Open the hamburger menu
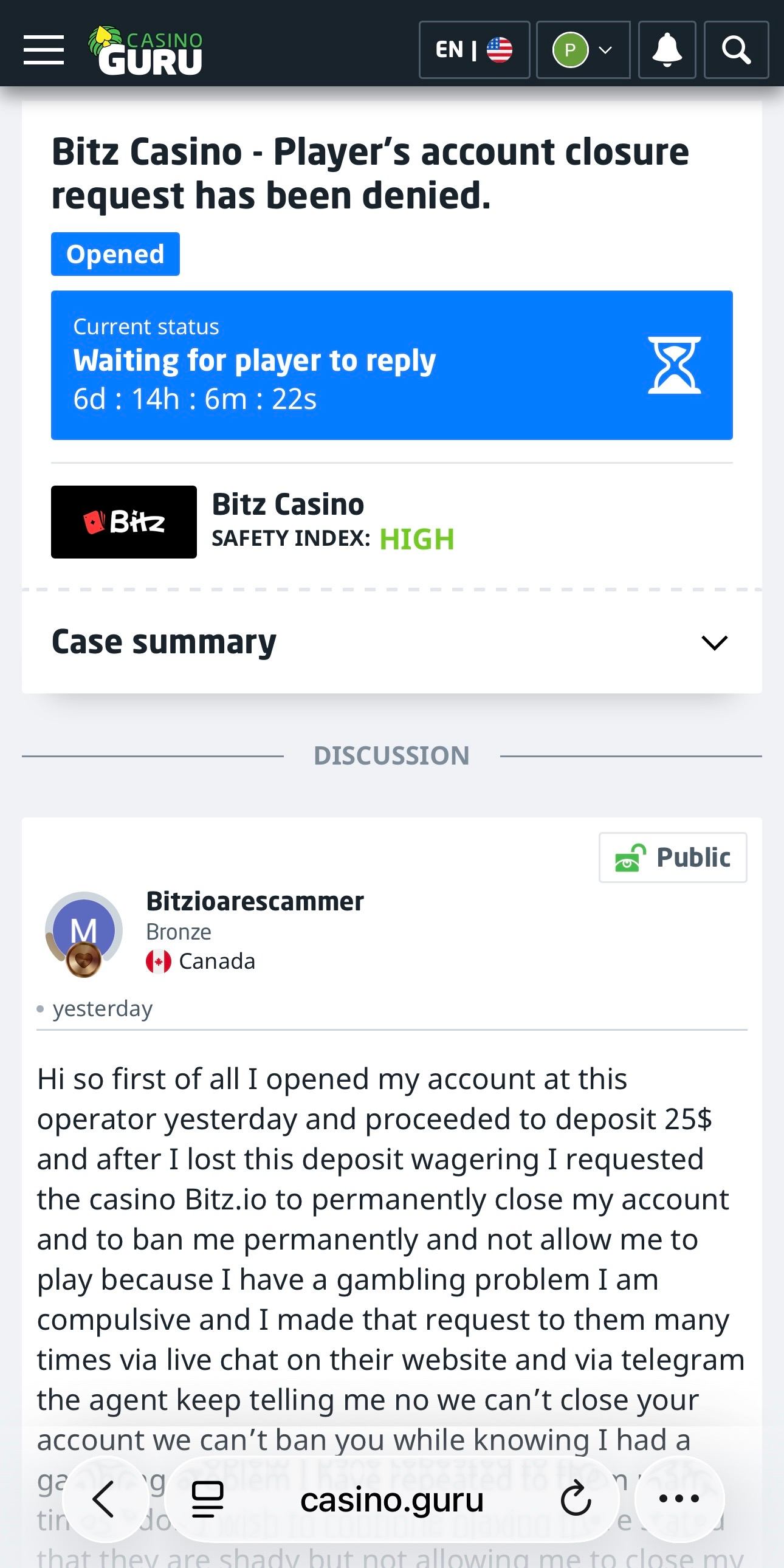 (43, 50)
